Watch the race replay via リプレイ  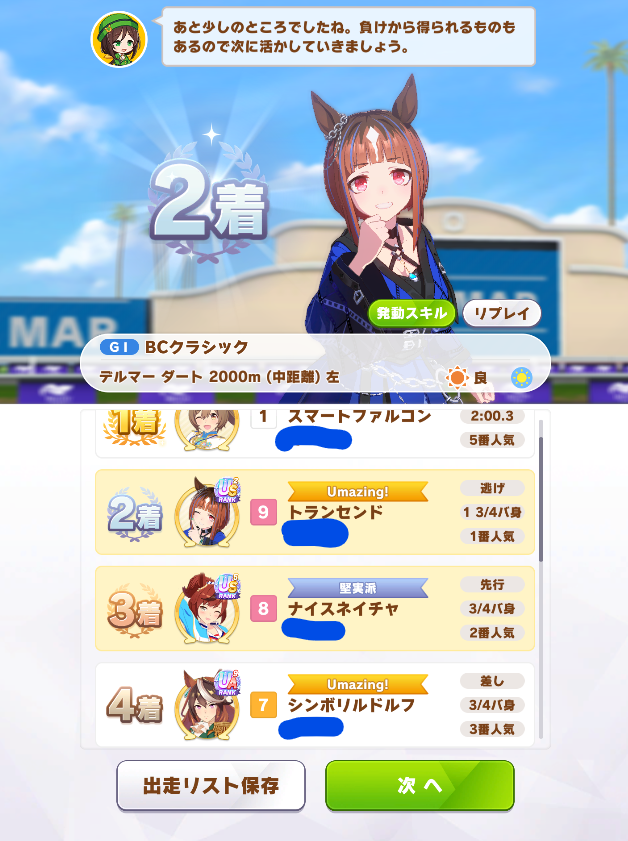pos(502,313)
